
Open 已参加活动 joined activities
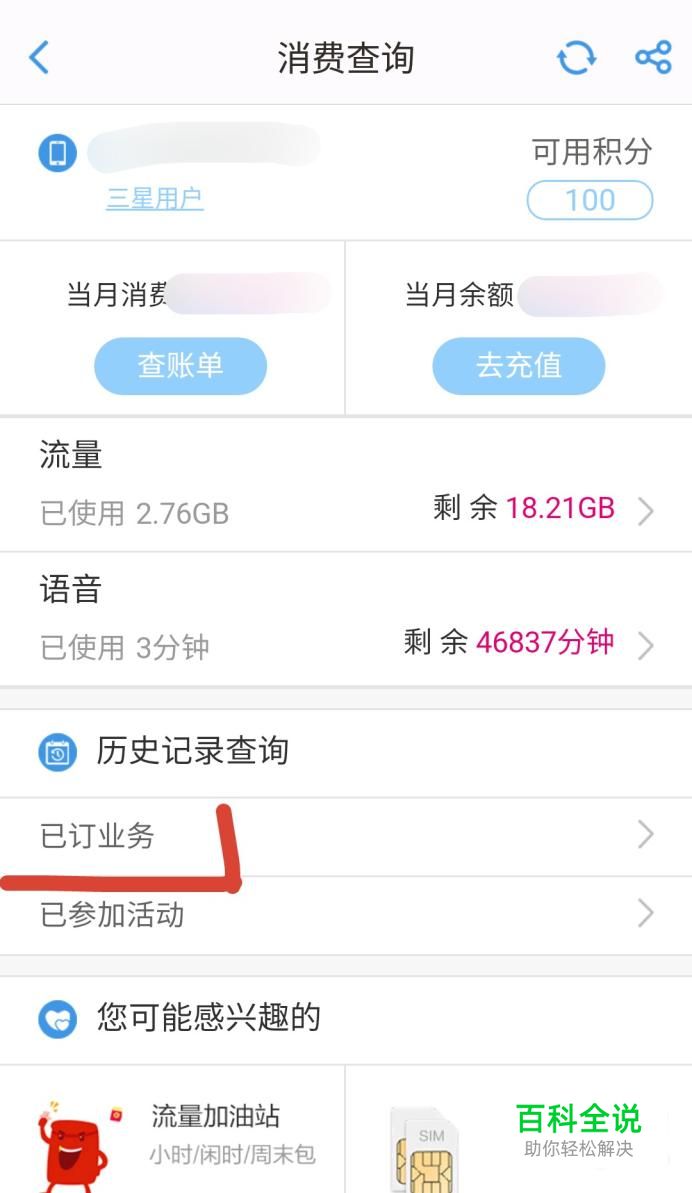tap(346, 915)
